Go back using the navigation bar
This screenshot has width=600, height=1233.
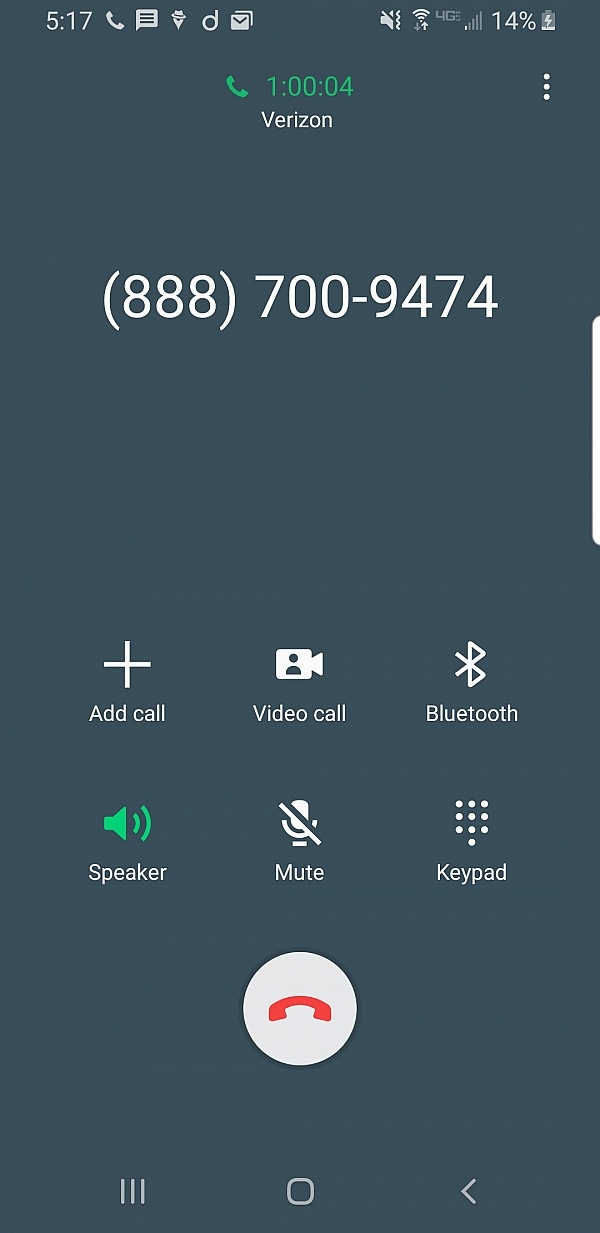pyautogui.click(x=468, y=1191)
